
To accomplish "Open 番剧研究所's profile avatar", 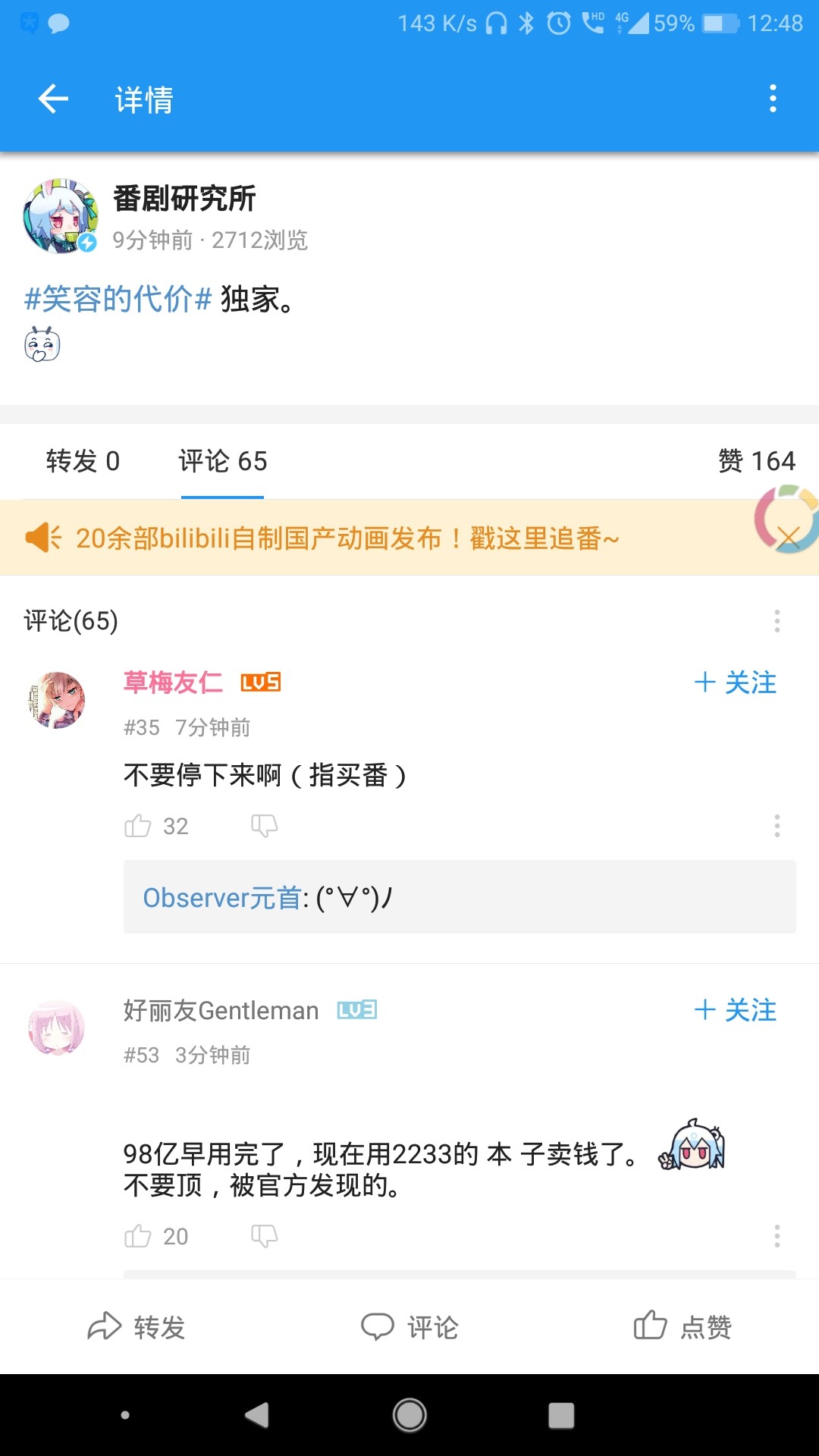I will pyautogui.click(x=60, y=216).
